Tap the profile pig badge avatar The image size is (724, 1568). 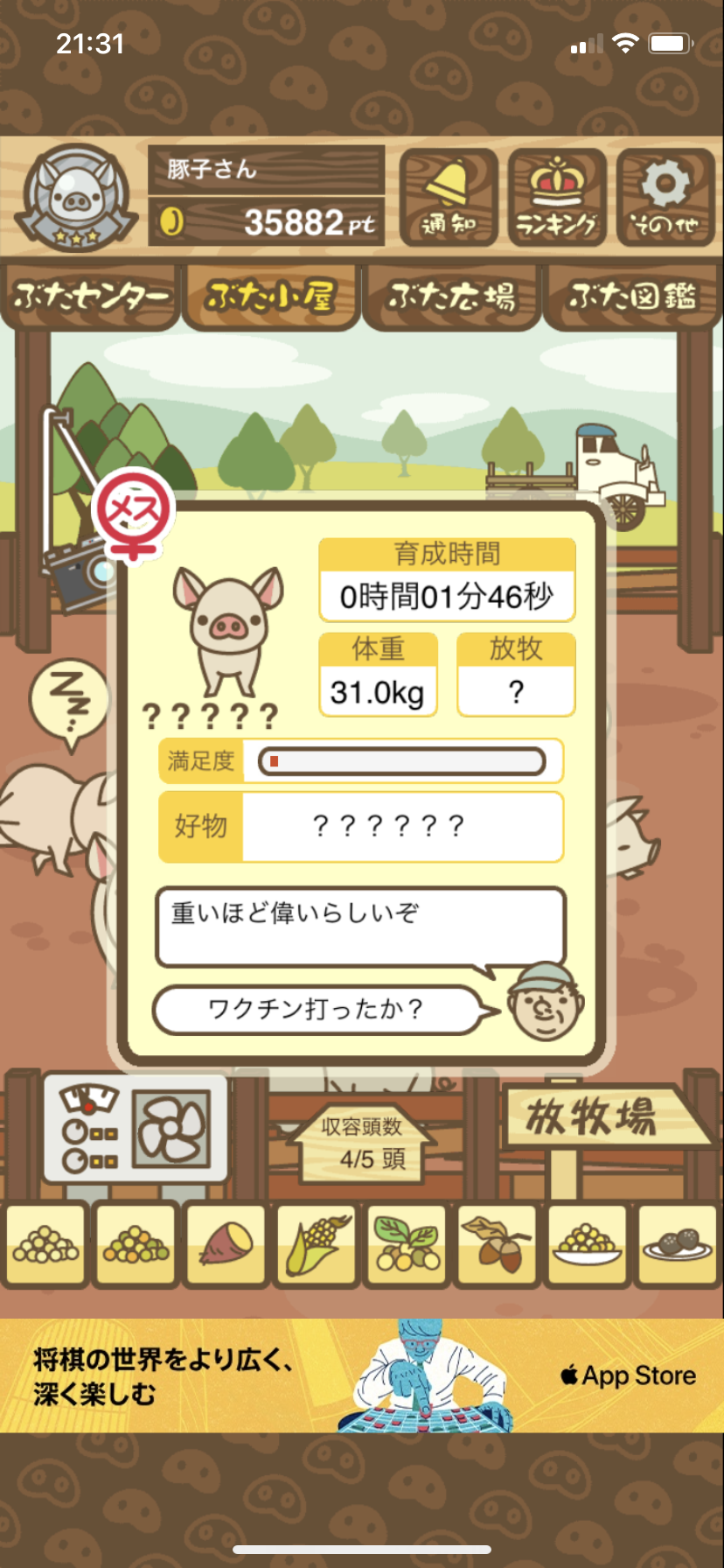pos(80,198)
